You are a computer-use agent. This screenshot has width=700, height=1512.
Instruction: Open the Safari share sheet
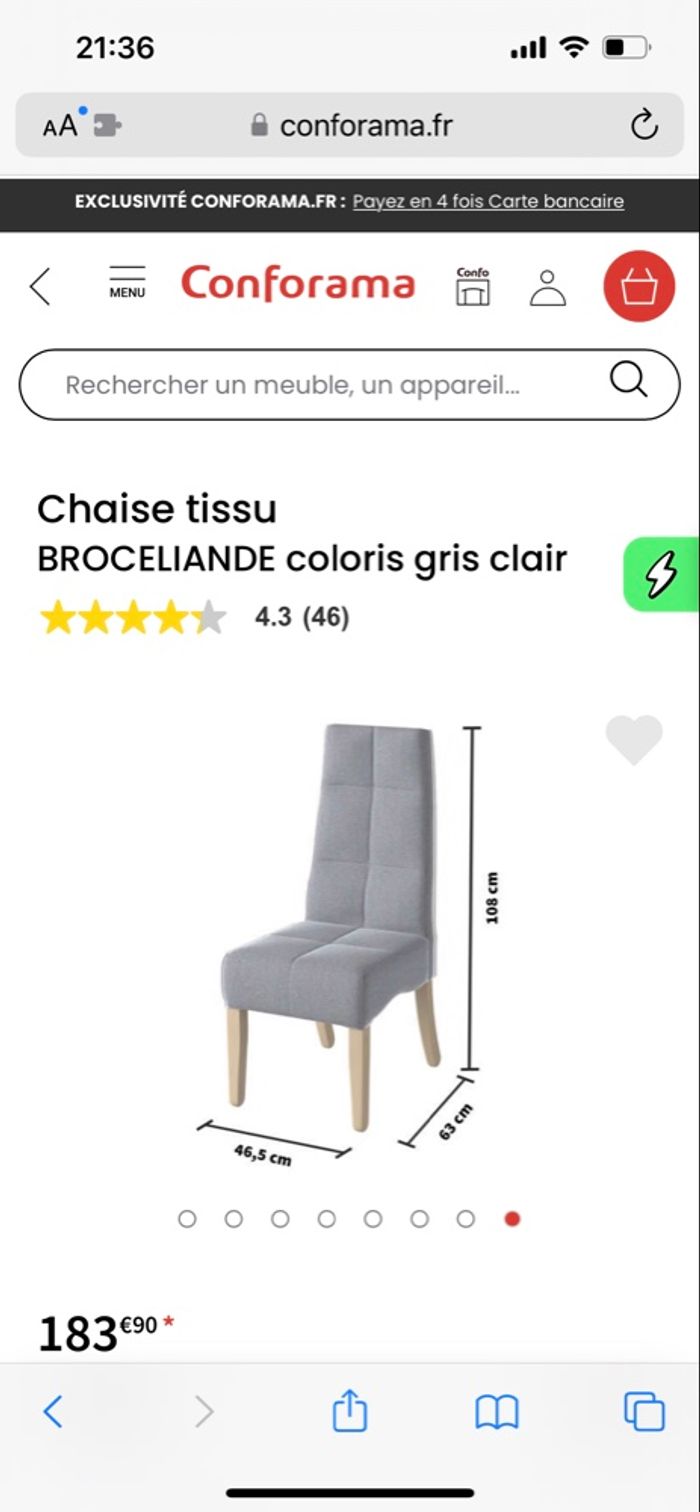pyautogui.click(x=349, y=1411)
